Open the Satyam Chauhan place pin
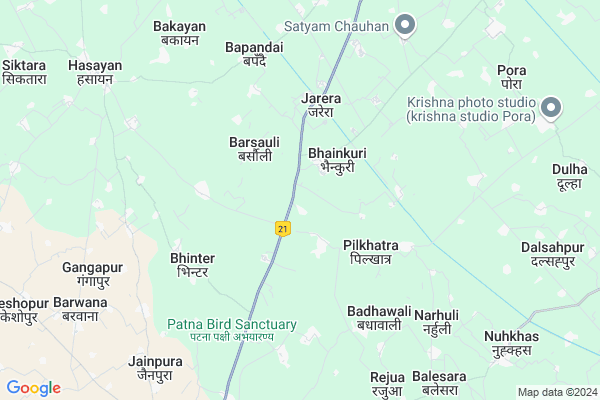This screenshot has height=400, width=600. point(404,25)
